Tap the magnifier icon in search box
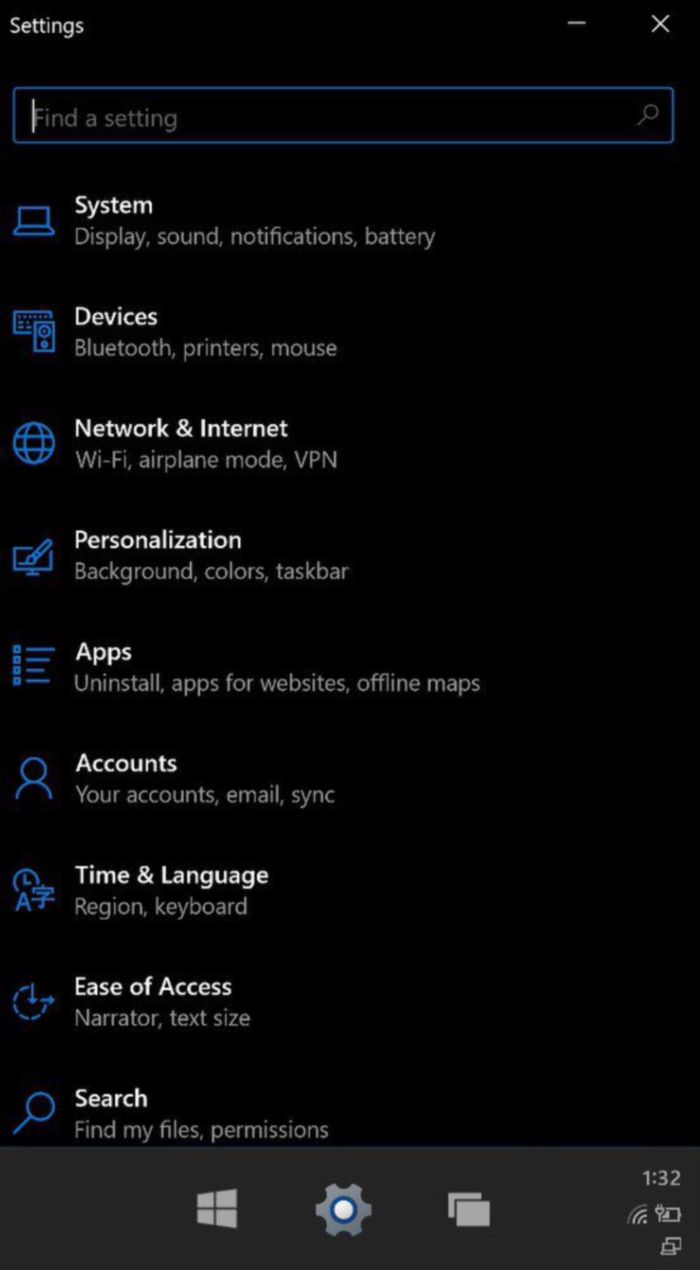The image size is (700, 1270). click(x=648, y=116)
